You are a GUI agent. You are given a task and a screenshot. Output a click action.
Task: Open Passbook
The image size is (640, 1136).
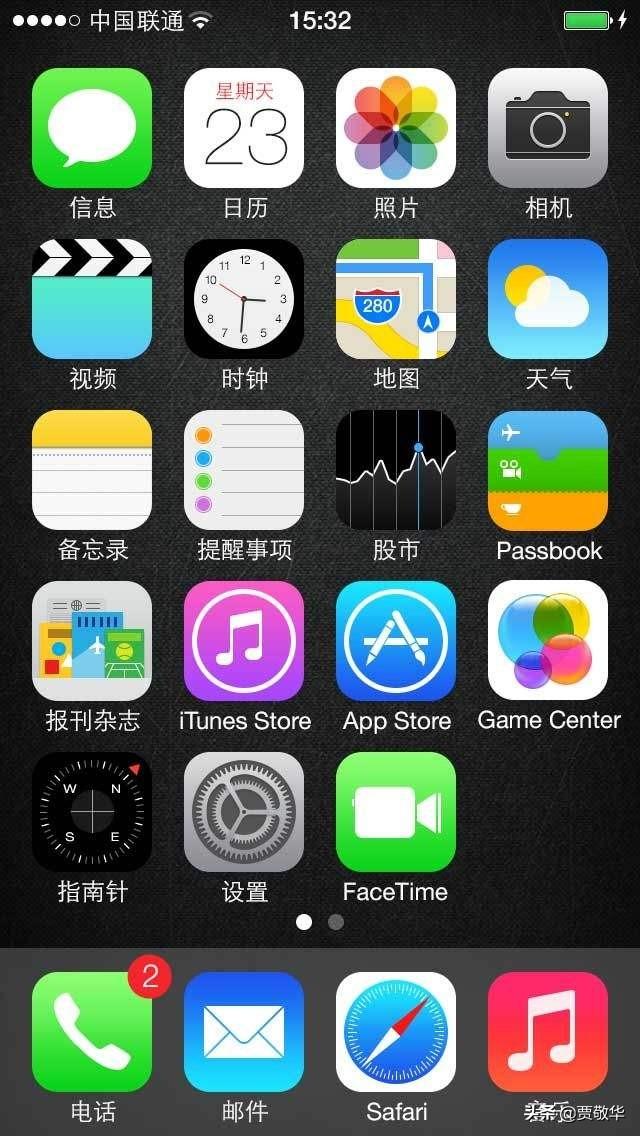pos(548,470)
